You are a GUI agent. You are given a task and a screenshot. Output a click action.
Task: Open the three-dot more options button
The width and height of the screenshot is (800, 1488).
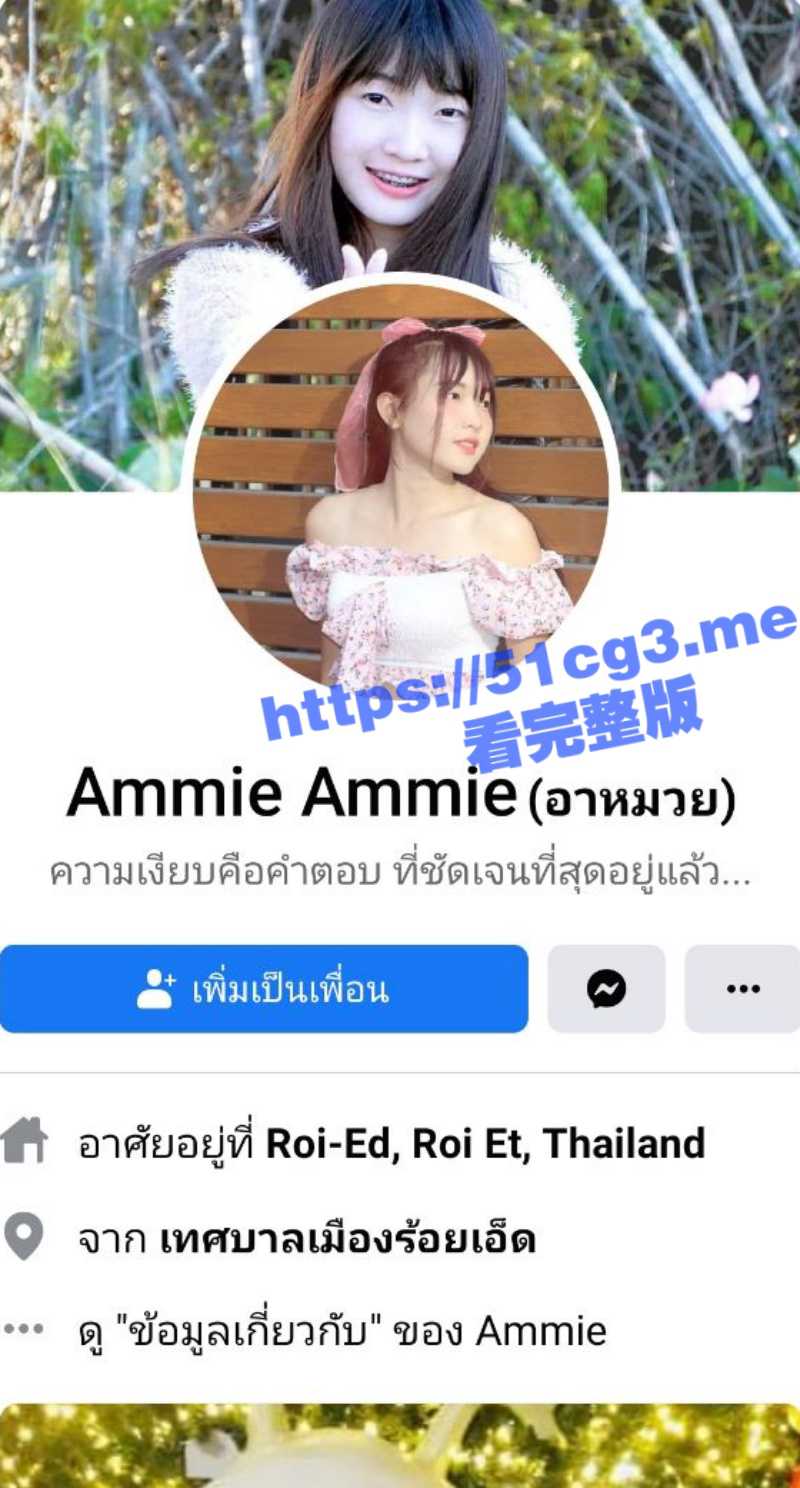tap(743, 989)
